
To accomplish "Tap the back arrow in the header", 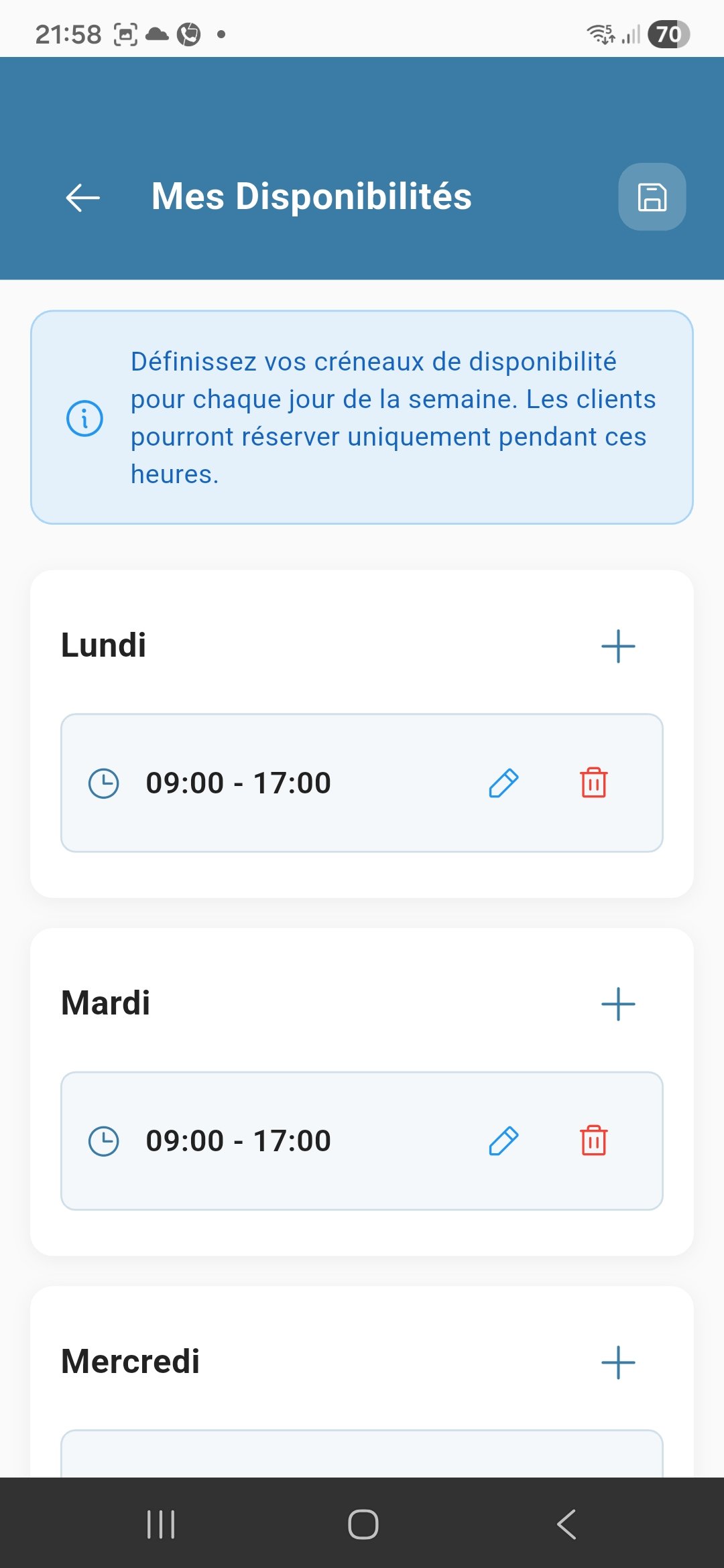I will pos(82,198).
